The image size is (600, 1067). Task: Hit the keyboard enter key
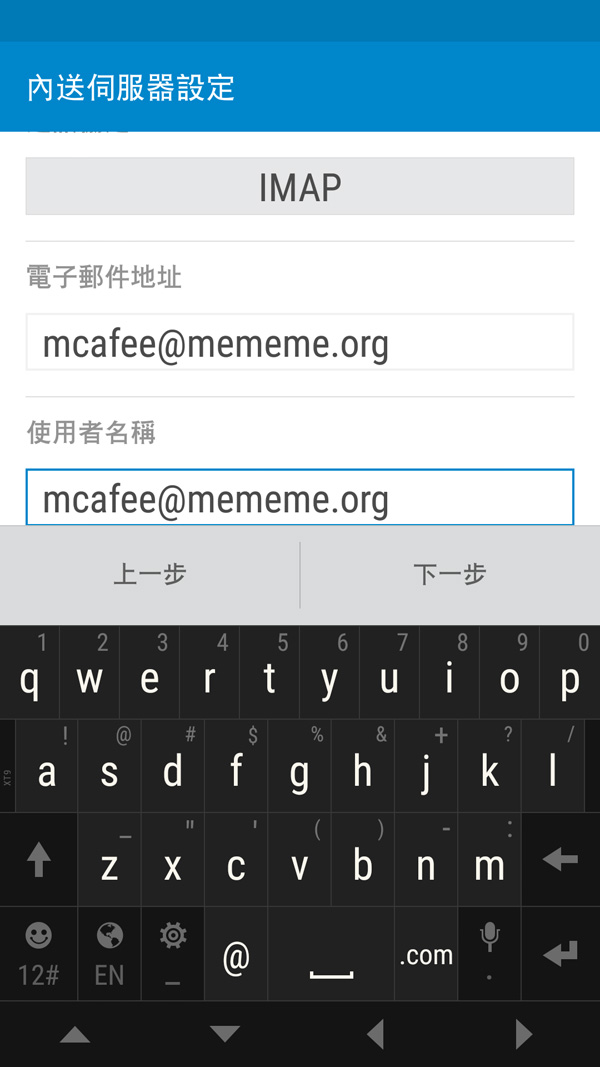coord(560,956)
